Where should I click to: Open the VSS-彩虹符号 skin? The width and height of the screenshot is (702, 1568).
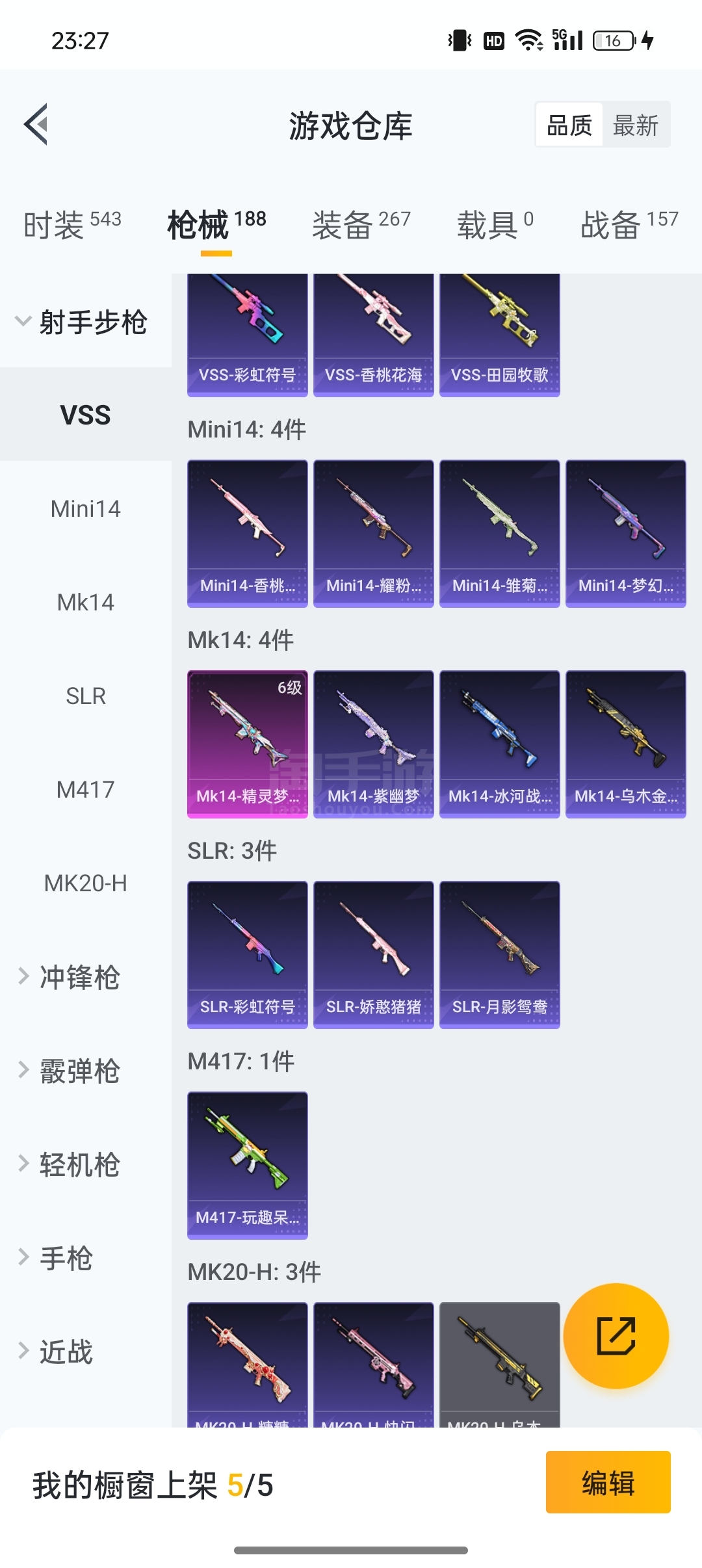pyautogui.click(x=247, y=335)
